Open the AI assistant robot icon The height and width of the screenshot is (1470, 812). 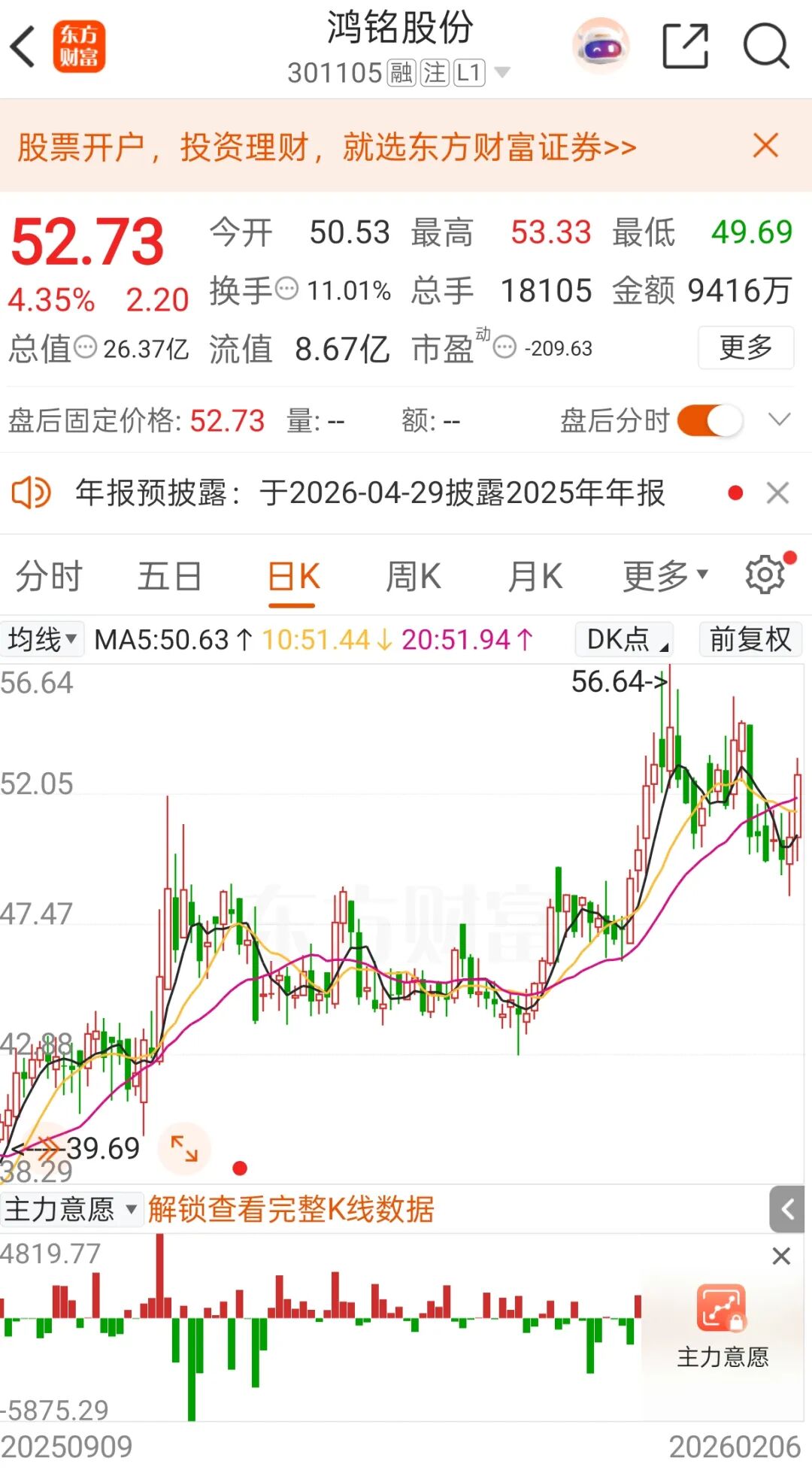click(x=600, y=47)
